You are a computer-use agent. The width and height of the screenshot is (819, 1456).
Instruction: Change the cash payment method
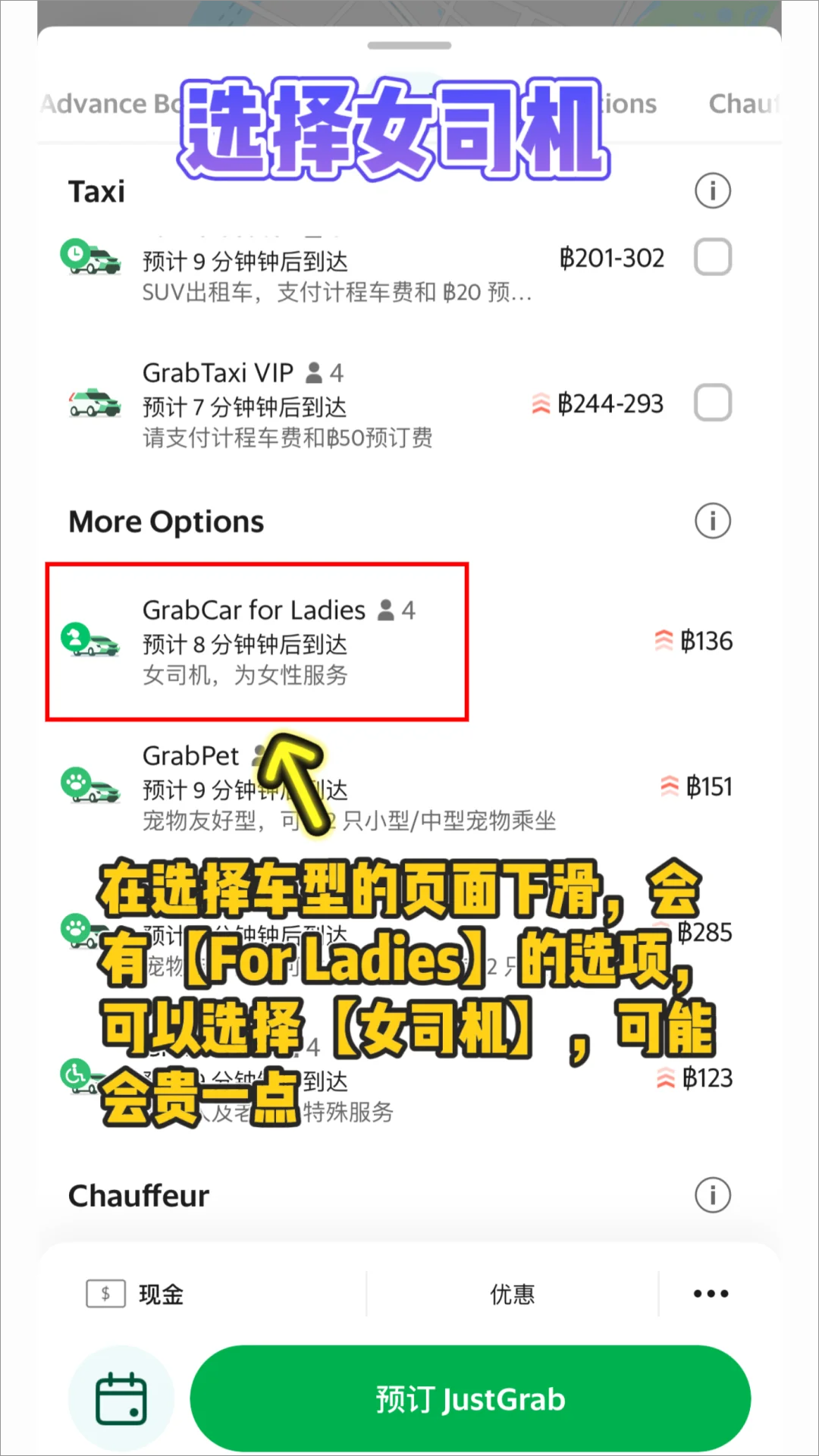[136, 1294]
